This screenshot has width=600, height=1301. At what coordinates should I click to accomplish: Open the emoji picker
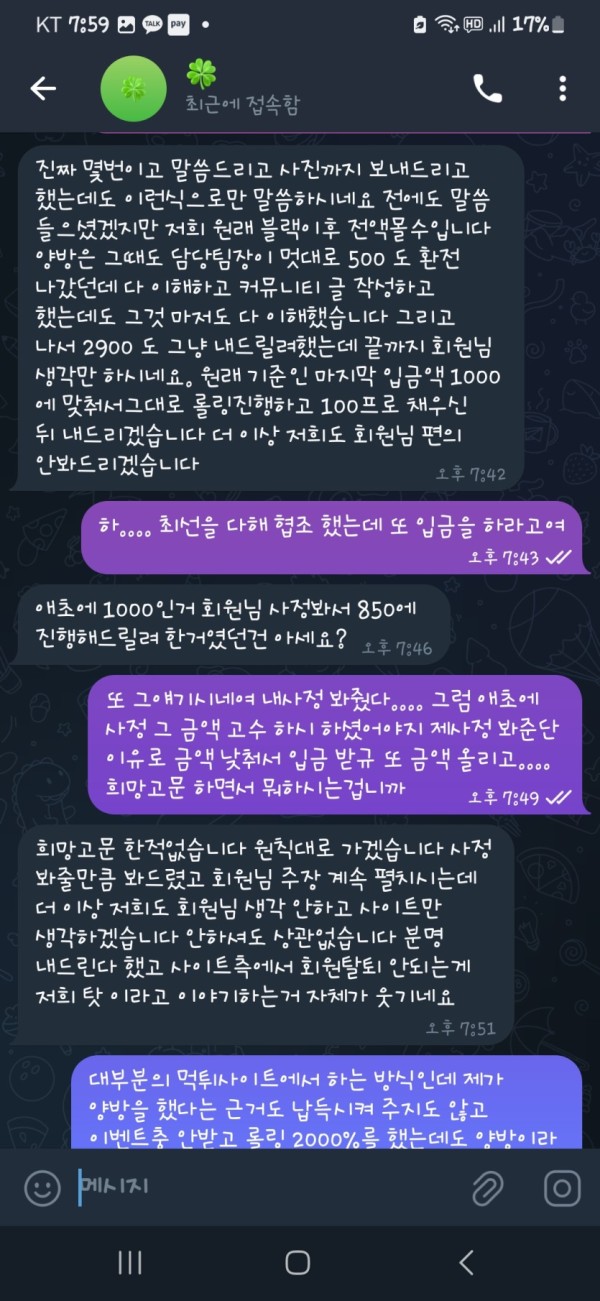point(42,1188)
